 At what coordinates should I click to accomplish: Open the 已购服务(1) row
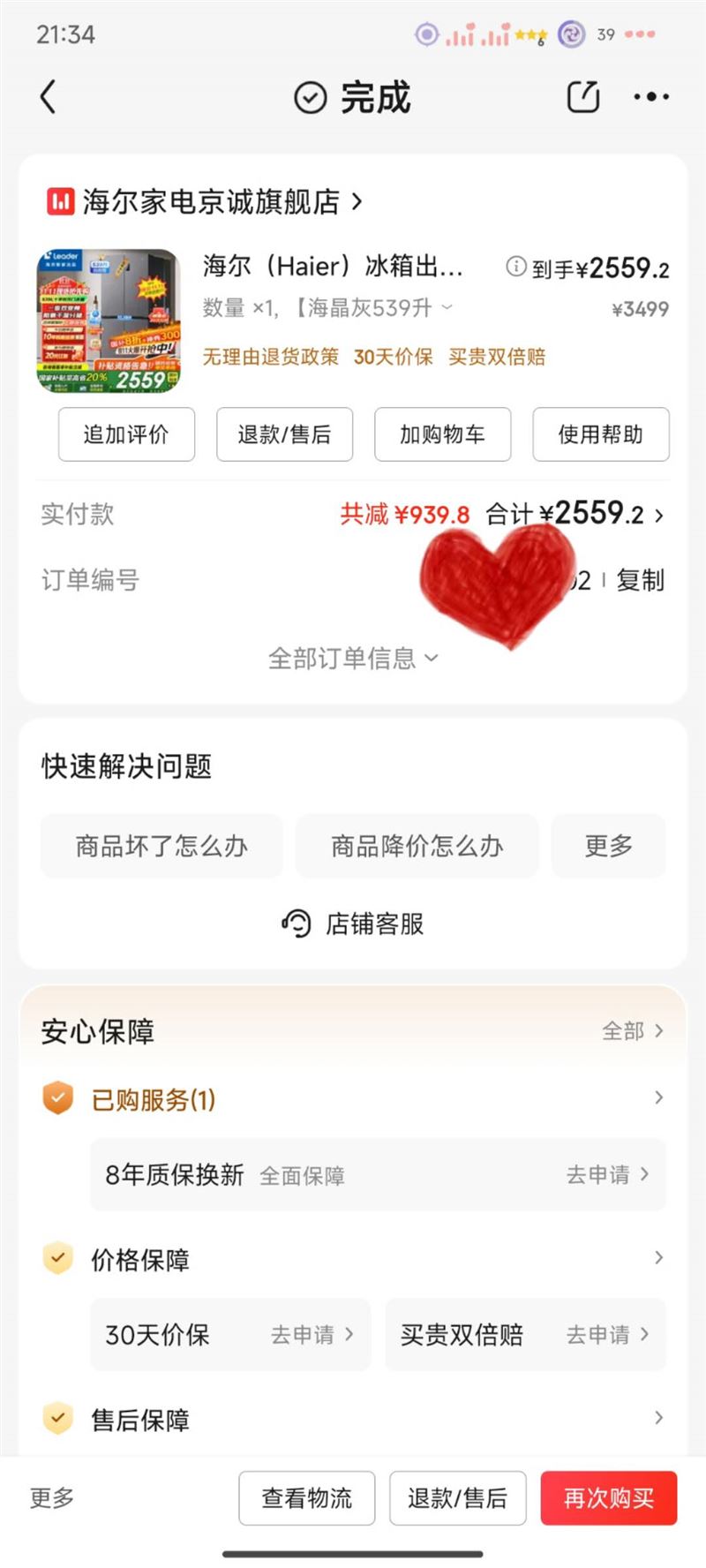pos(353,1099)
